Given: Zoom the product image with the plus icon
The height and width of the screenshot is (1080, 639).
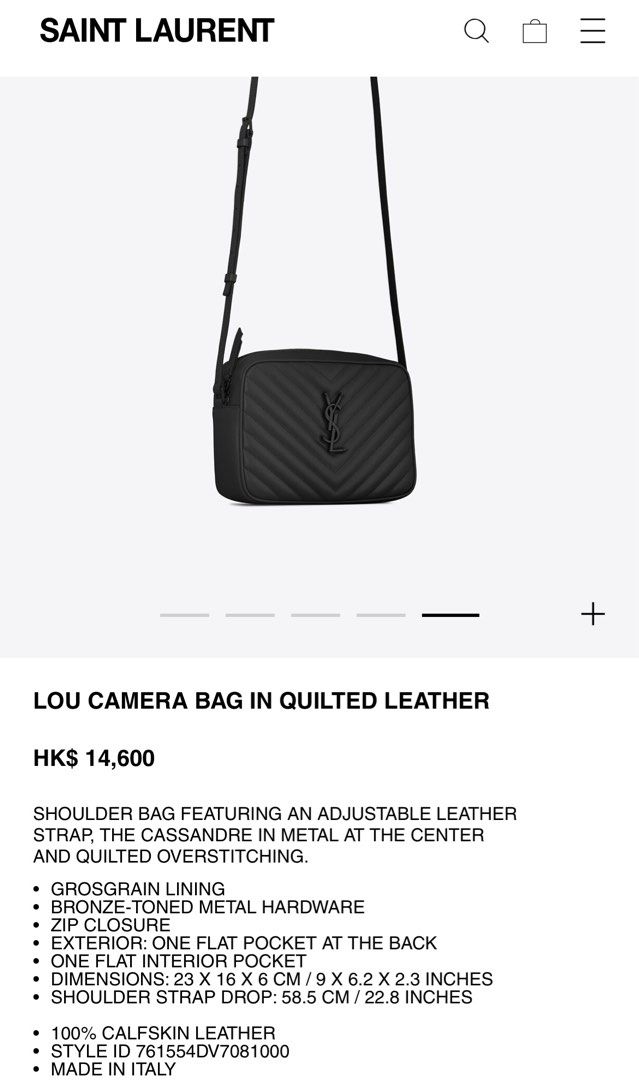Looking at the screenshot, I should tap(593, 614).
